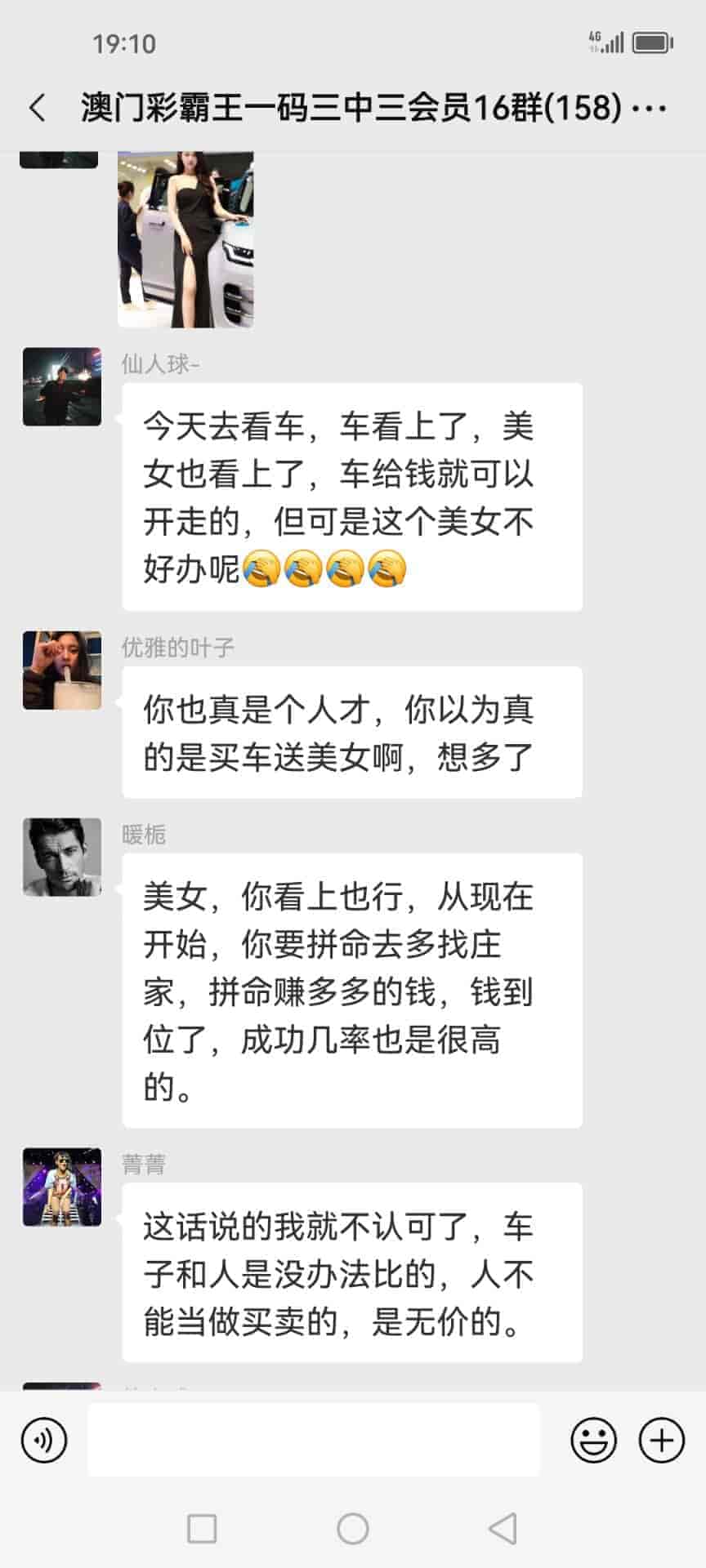706x1568 pixels.
Task: Open the plus attachments panel
Action: pos(661,1440)
